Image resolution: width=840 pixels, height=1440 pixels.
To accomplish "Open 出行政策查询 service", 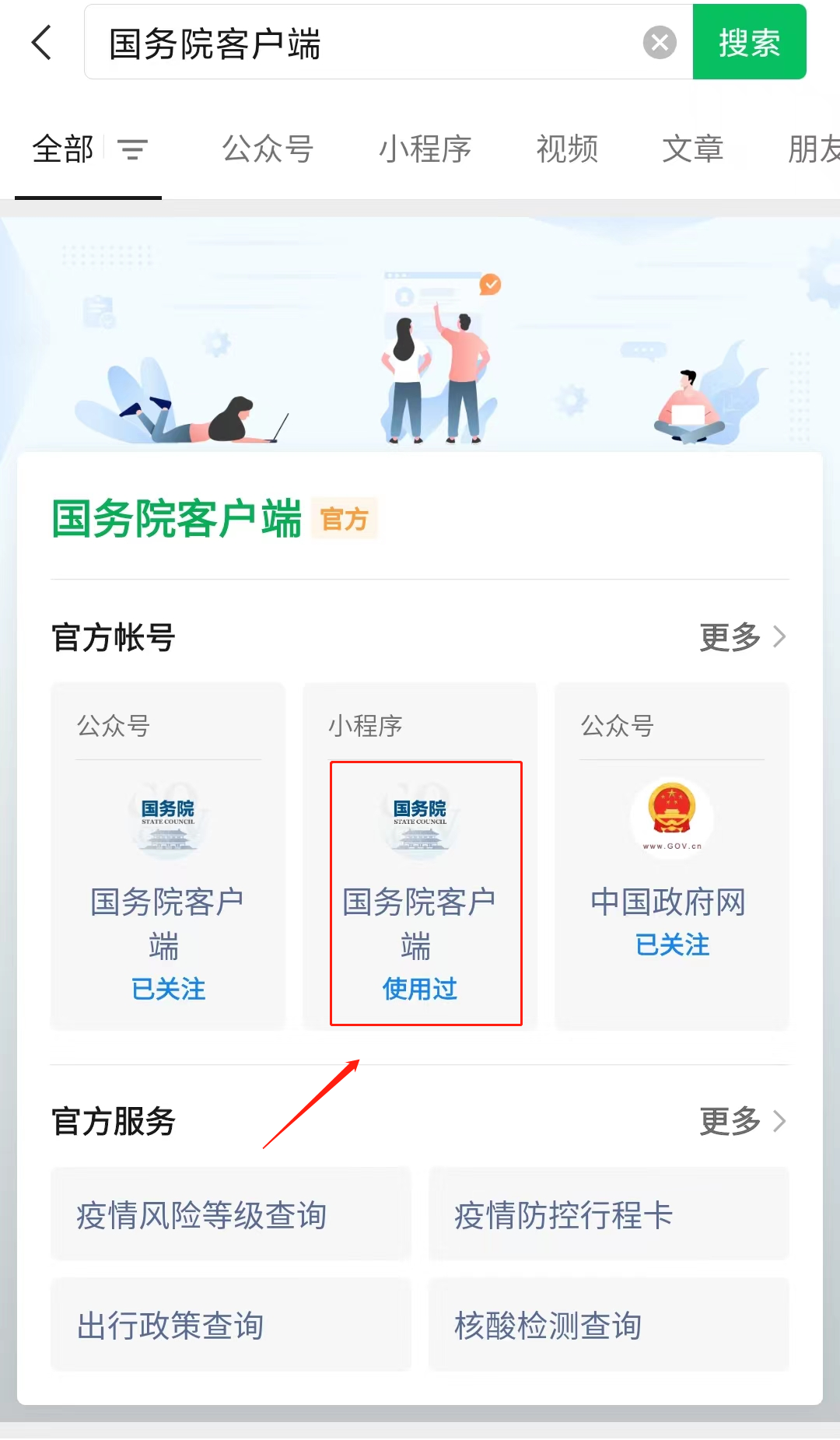I will 230,1325.
